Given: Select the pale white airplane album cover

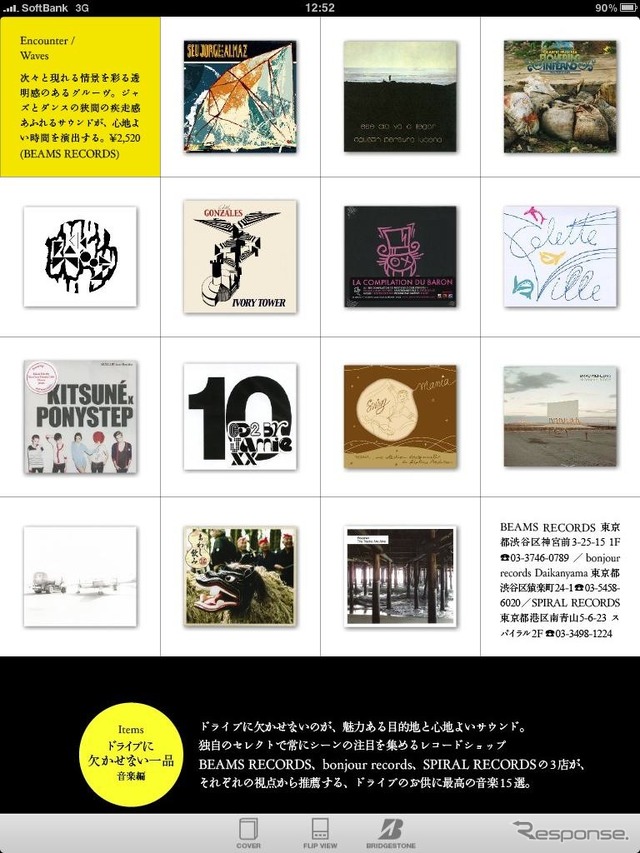Looking at the screenshot, I should coord(79,577).
